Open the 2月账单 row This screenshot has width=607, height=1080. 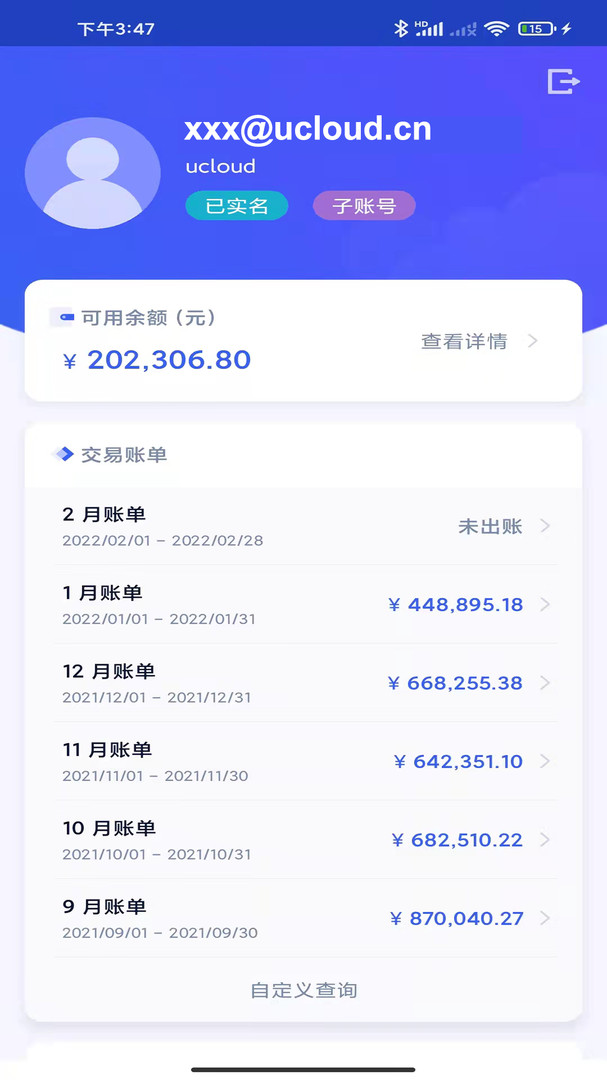(x=303, y=526)
